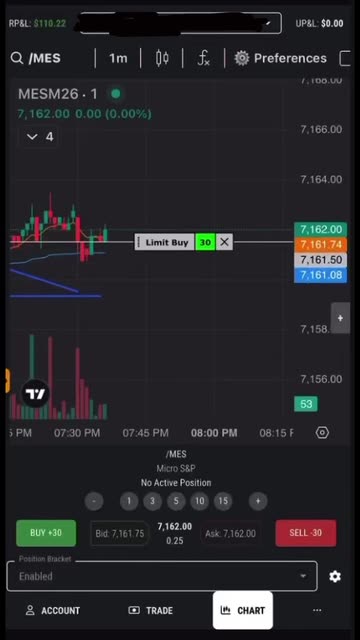Switch to the ACCOUNT tab
Screen dimensions: 360x640
(x=53, y=611)
